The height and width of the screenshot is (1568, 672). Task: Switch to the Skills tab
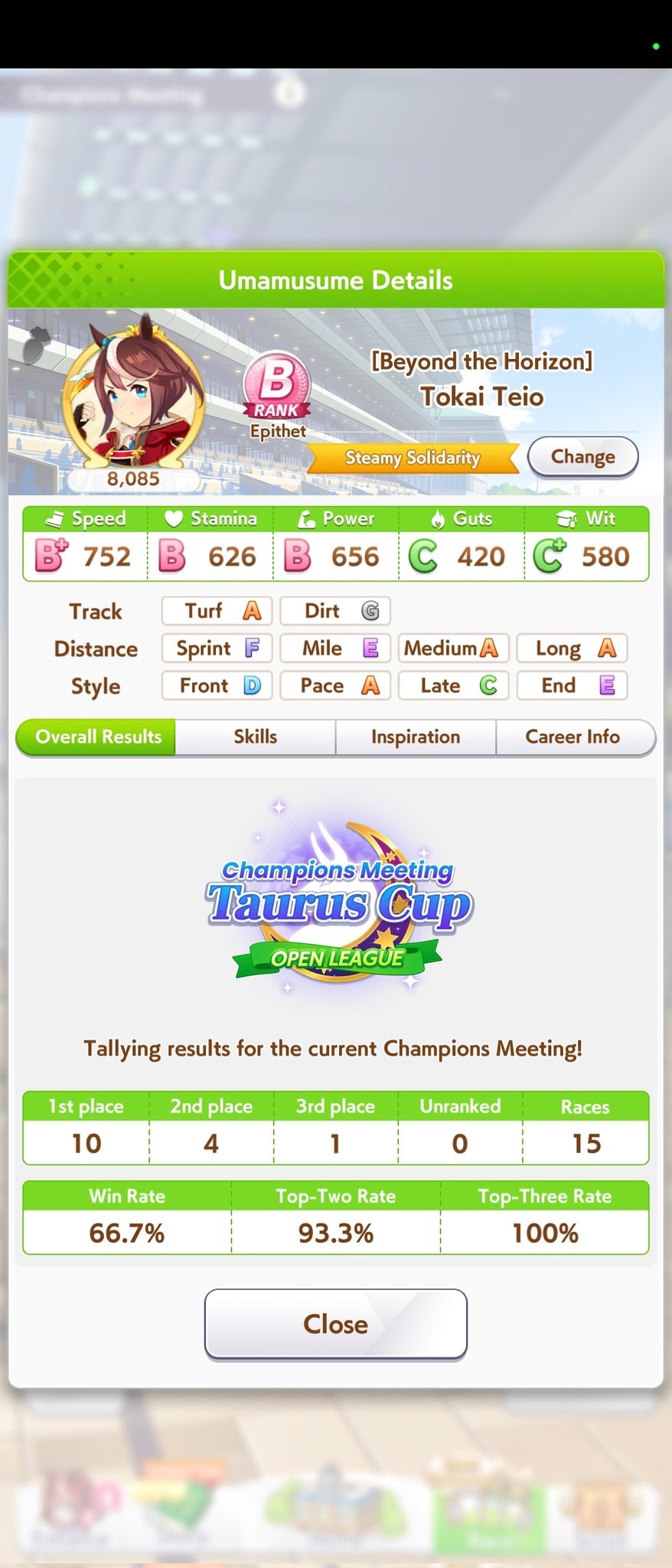coord(255,737)
